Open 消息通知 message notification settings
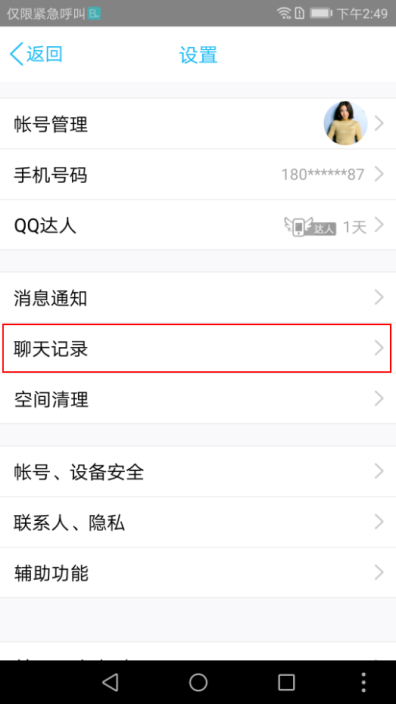 (x=198, y=297)
